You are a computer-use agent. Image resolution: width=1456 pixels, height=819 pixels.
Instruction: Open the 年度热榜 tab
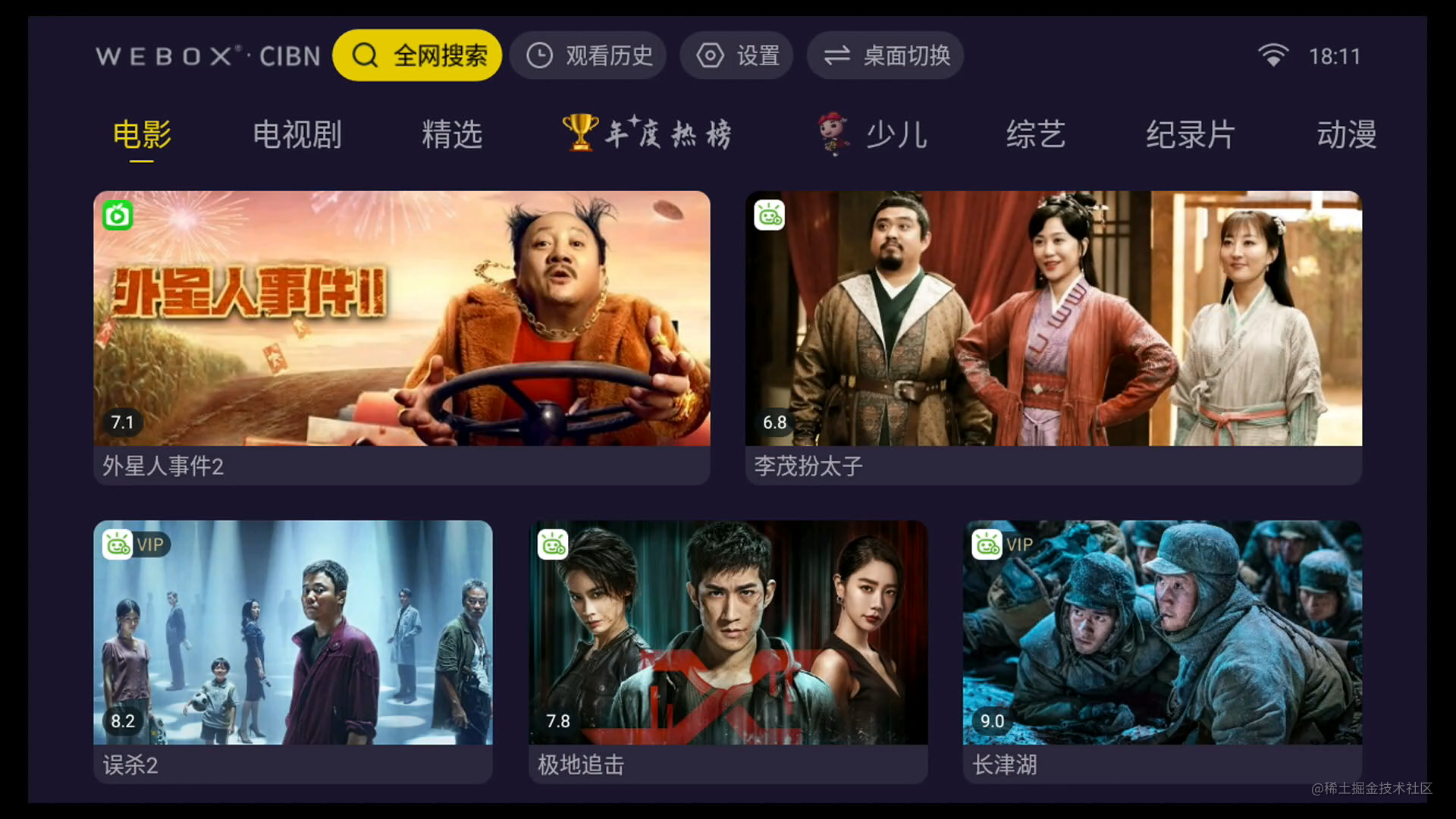click(647, 134)
